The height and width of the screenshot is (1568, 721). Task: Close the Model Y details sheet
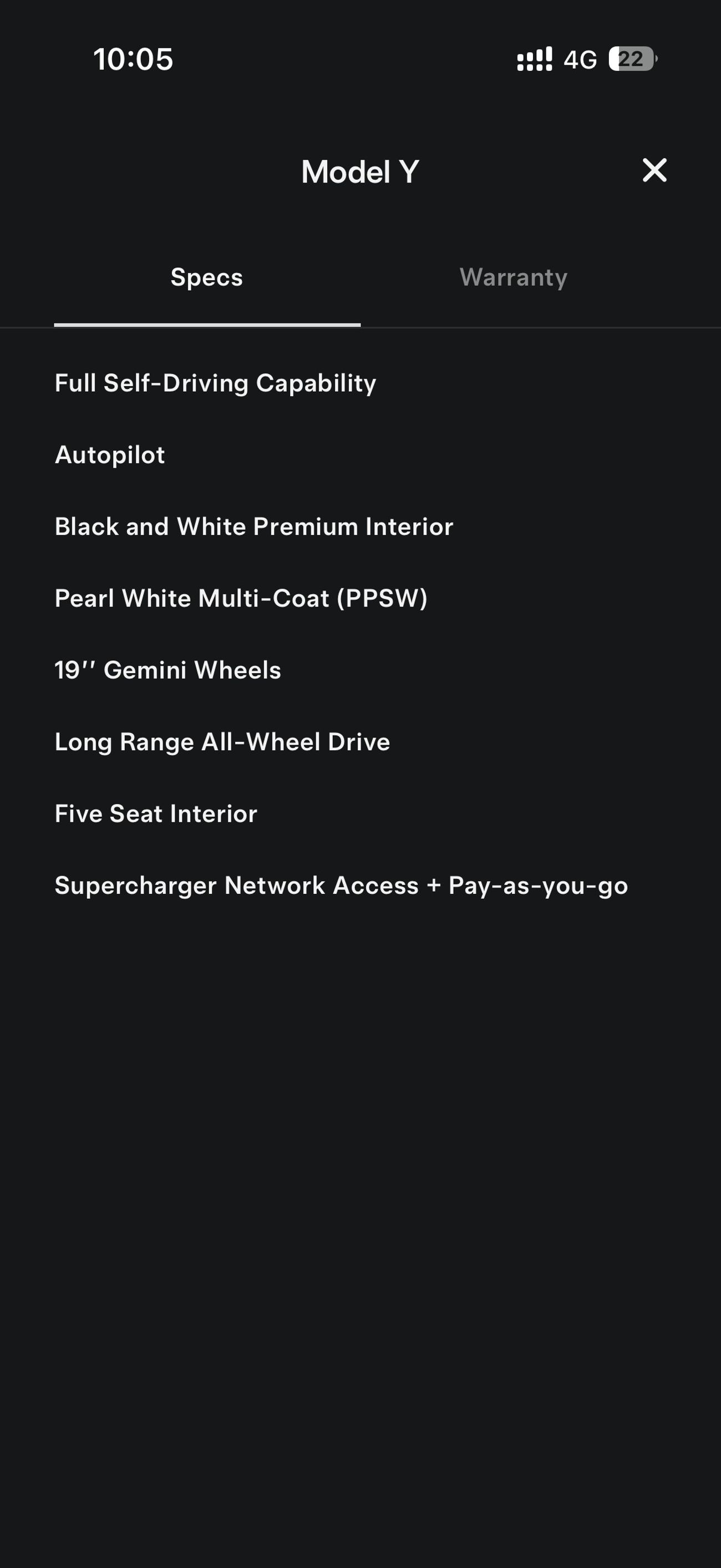click(654, 170)
